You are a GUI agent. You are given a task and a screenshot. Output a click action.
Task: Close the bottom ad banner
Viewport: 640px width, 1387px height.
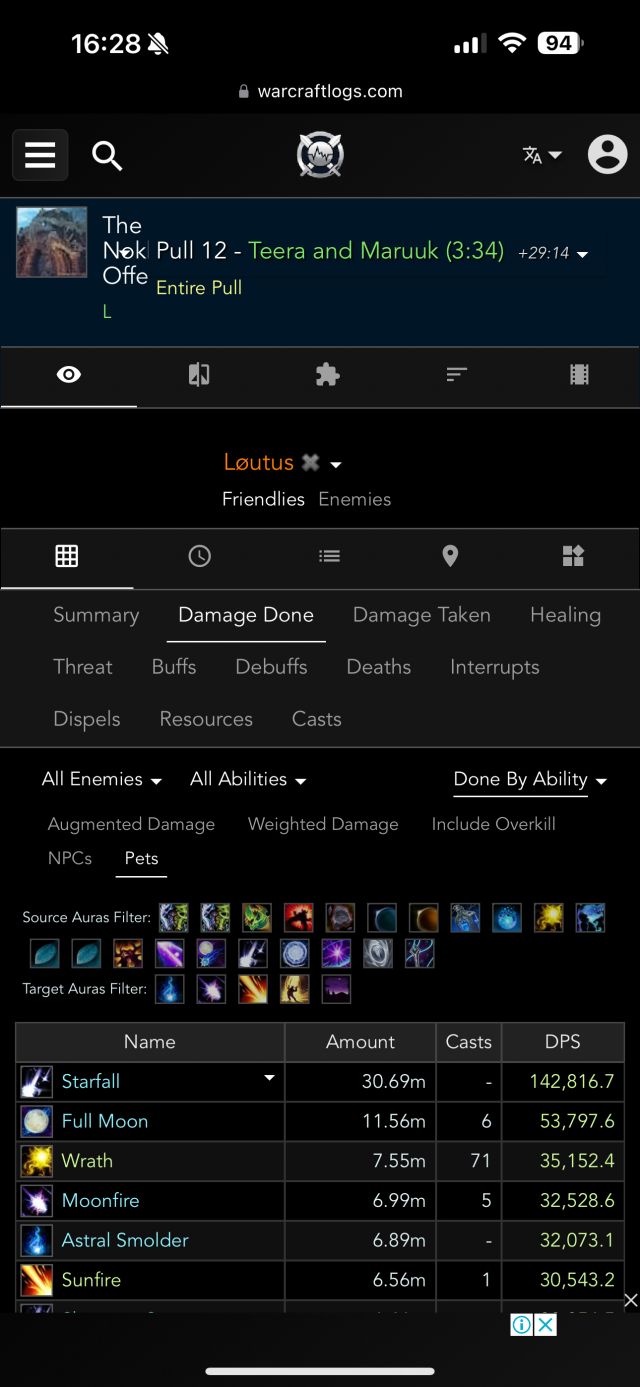pos(545,1325)
